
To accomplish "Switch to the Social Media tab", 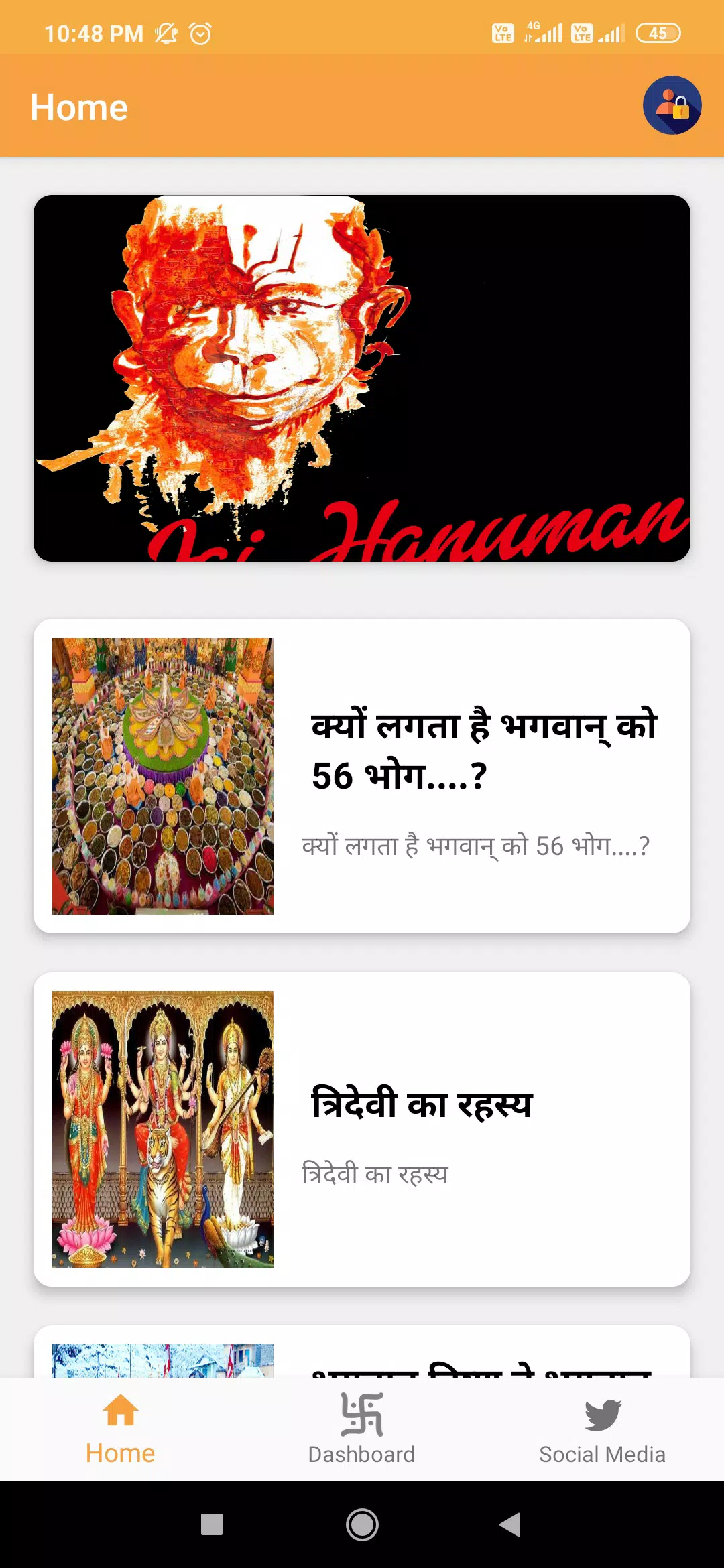I will tap(602, 1431).
